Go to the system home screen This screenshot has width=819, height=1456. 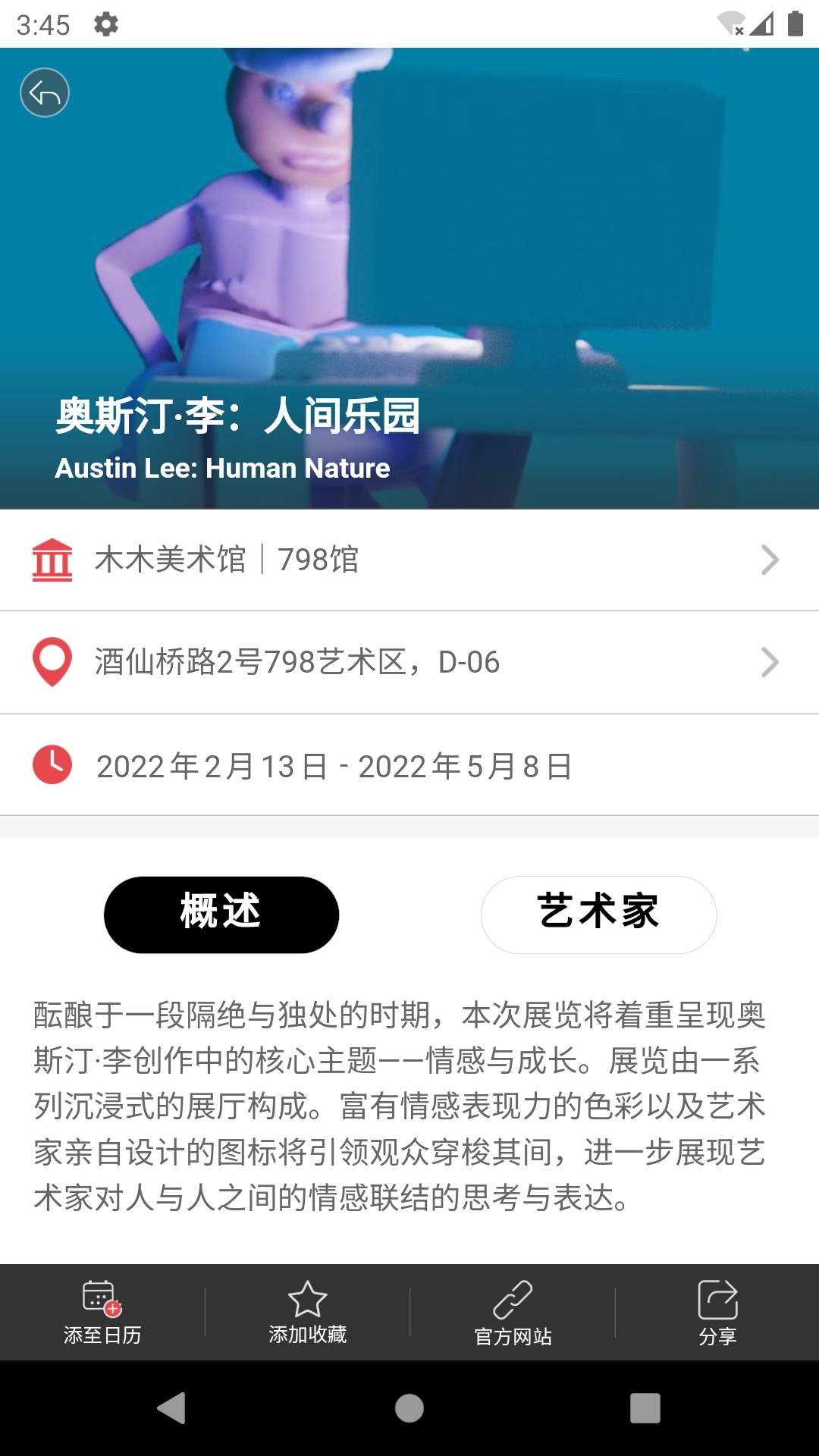[409, 1408]
